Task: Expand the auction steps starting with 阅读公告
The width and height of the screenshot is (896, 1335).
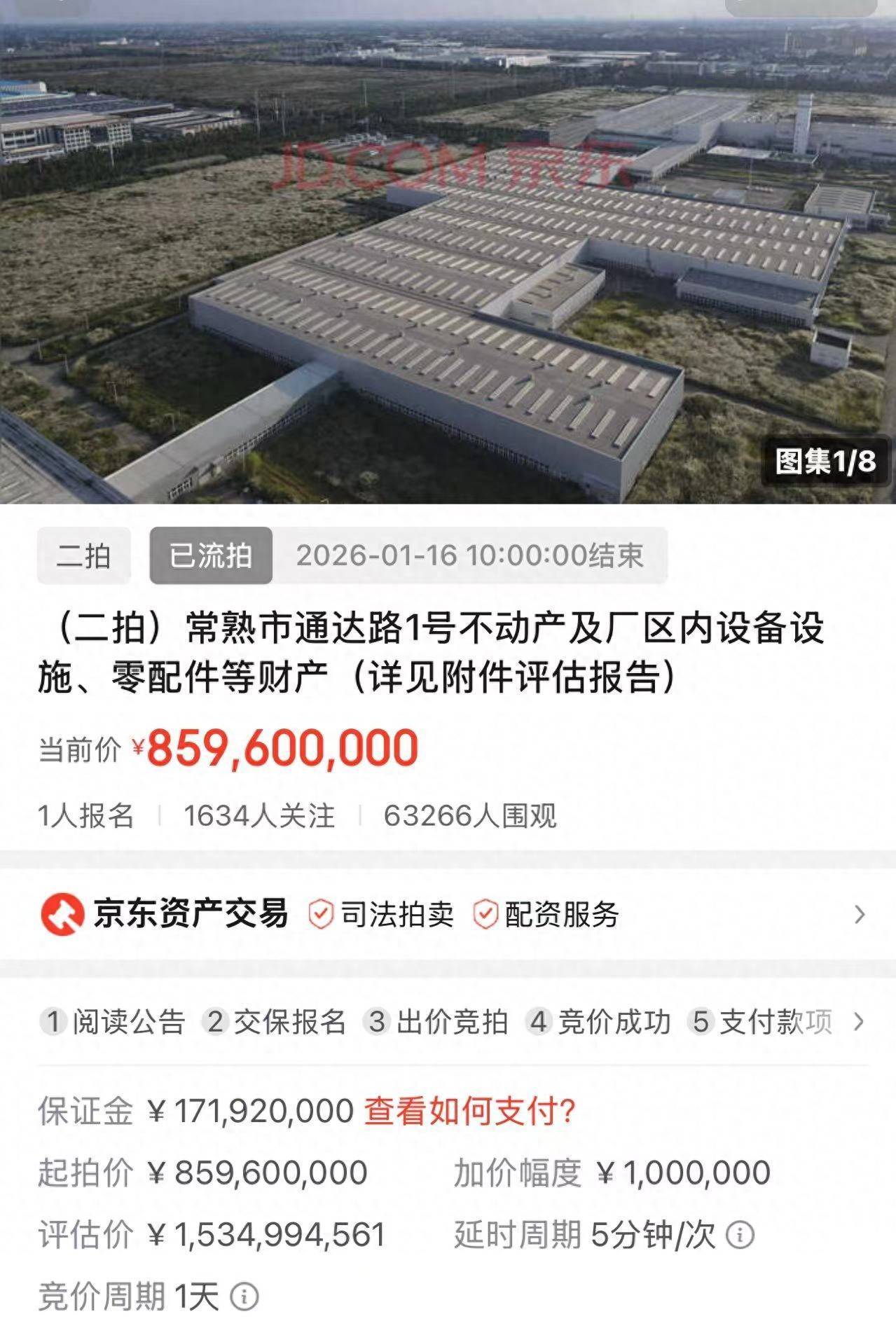Action: (859, 1022)
